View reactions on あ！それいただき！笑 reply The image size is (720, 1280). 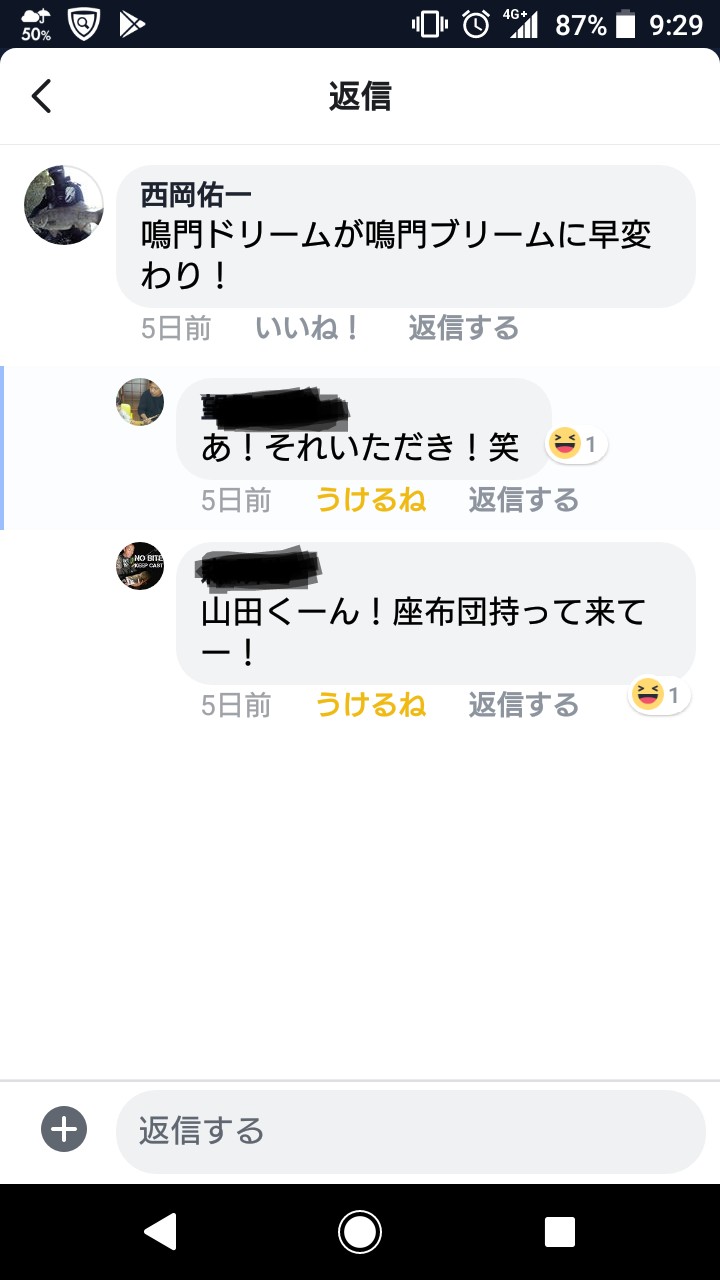tap(576, 444)
